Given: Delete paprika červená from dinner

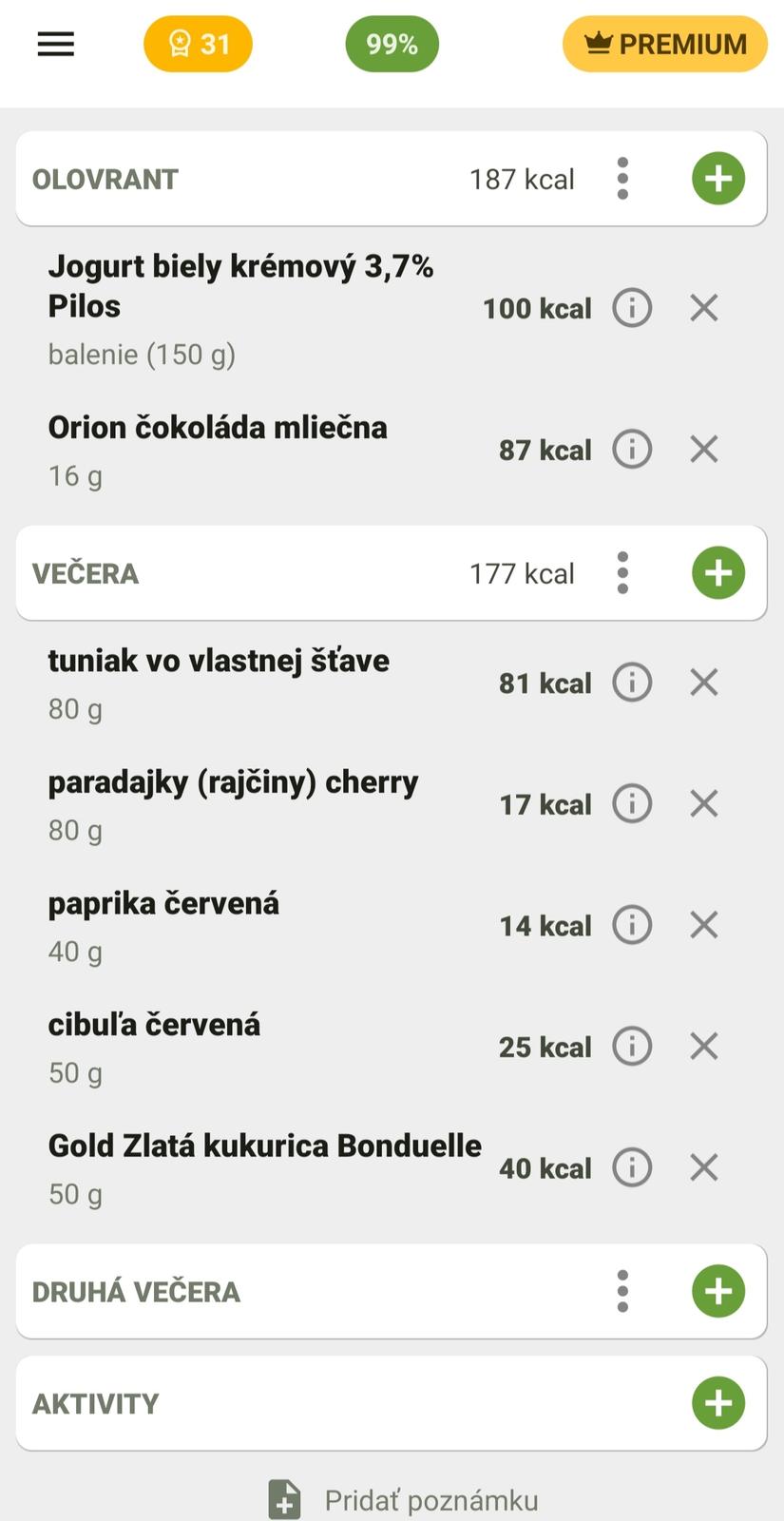Looking at the screenshot, I should point(704,925).
